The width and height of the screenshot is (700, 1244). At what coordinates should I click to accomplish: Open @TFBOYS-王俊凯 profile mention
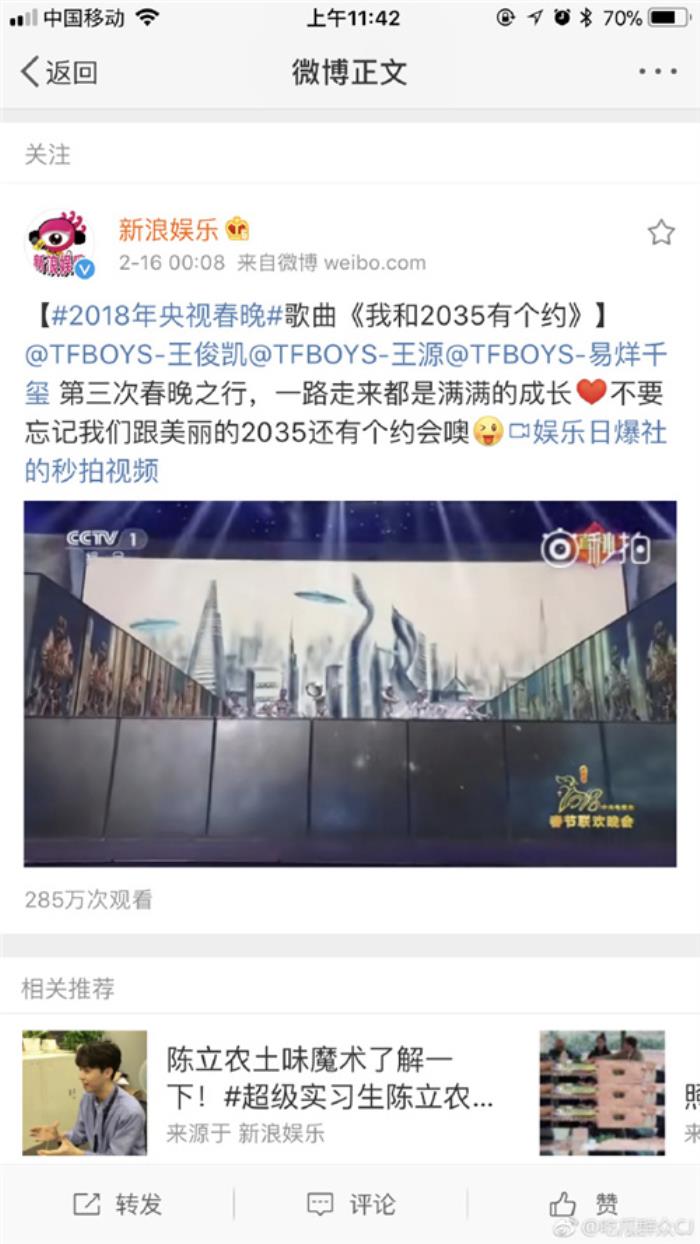click(x=135, y=354)
